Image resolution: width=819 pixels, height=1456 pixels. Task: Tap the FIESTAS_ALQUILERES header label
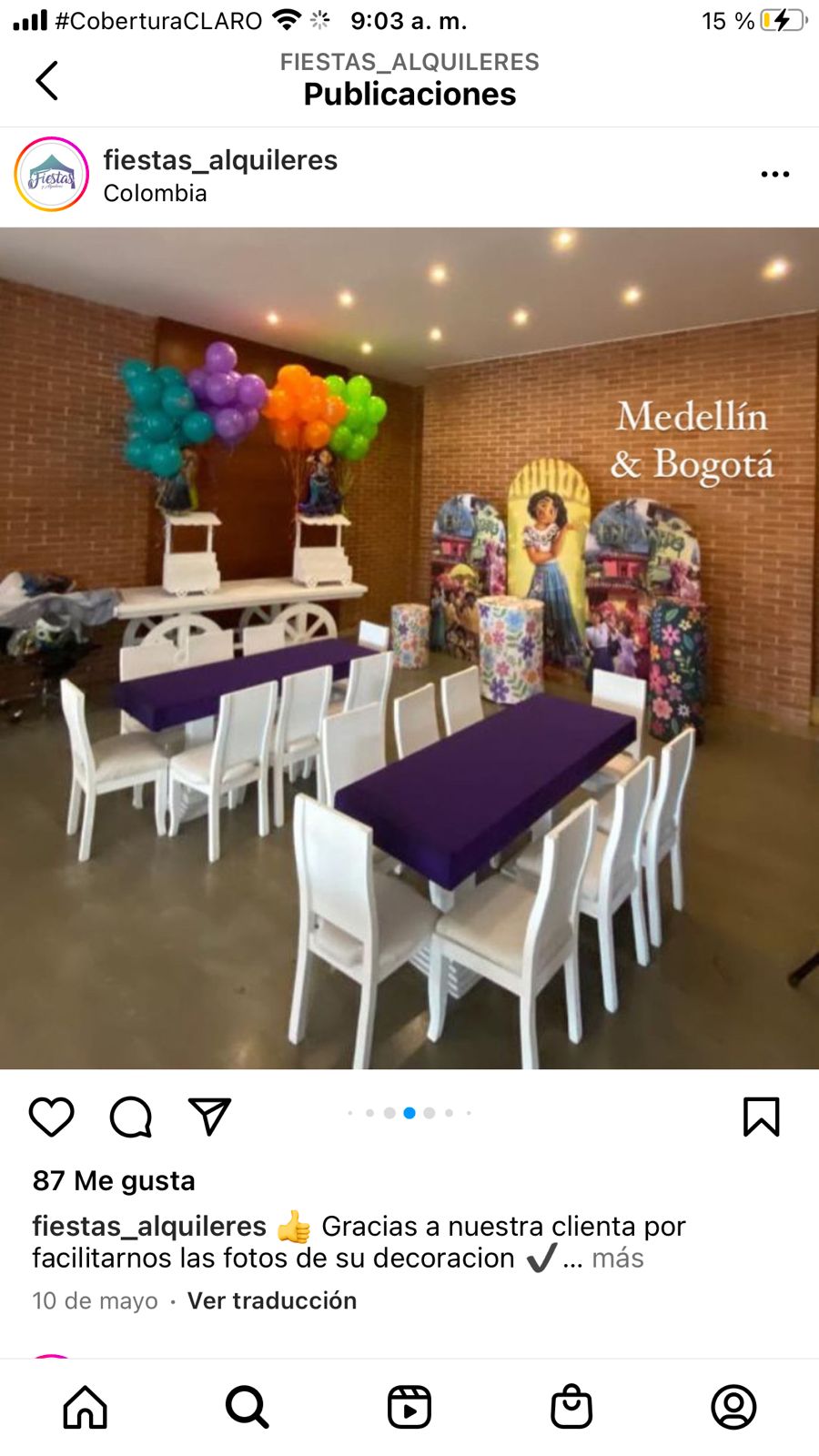[409, 62]
